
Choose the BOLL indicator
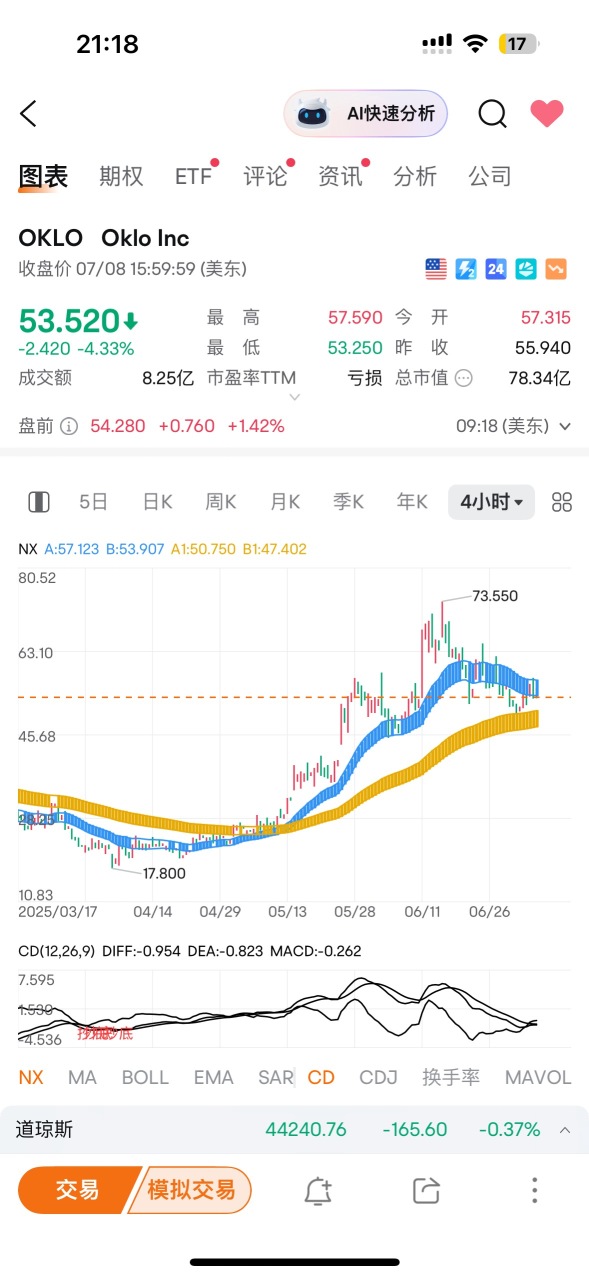pyautogui.click(x=145, y=1077)
